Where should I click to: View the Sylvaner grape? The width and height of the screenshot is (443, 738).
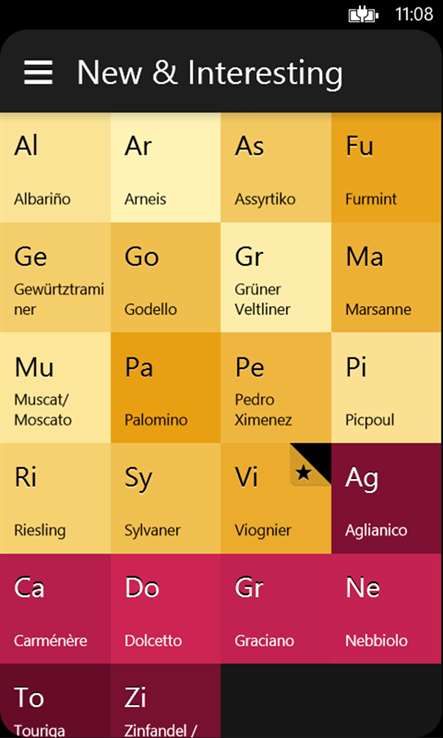click(x=166, y=498)
